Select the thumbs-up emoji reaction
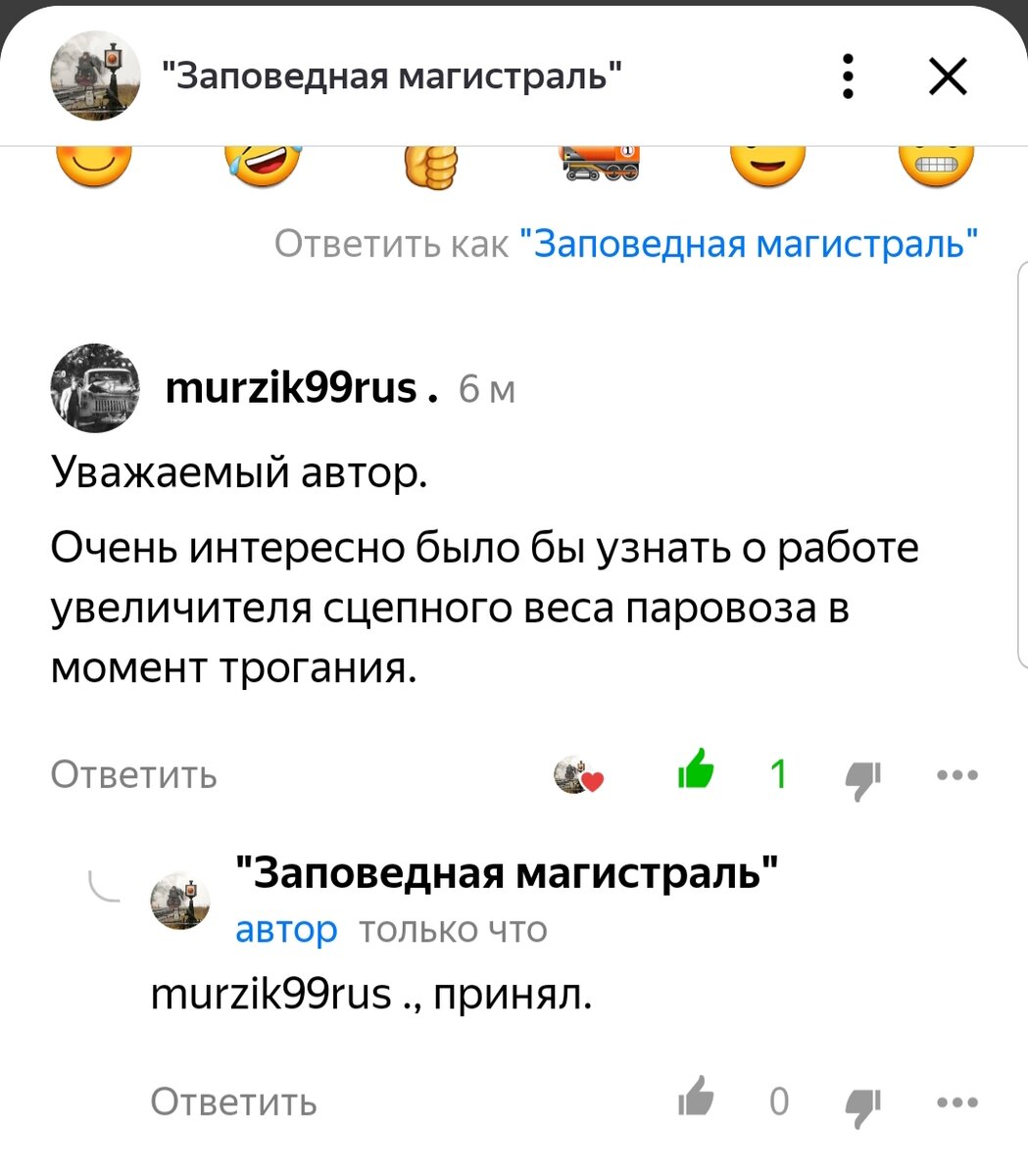The height and width of the screenshot is (1176, 1028). [x=431, y=164]
